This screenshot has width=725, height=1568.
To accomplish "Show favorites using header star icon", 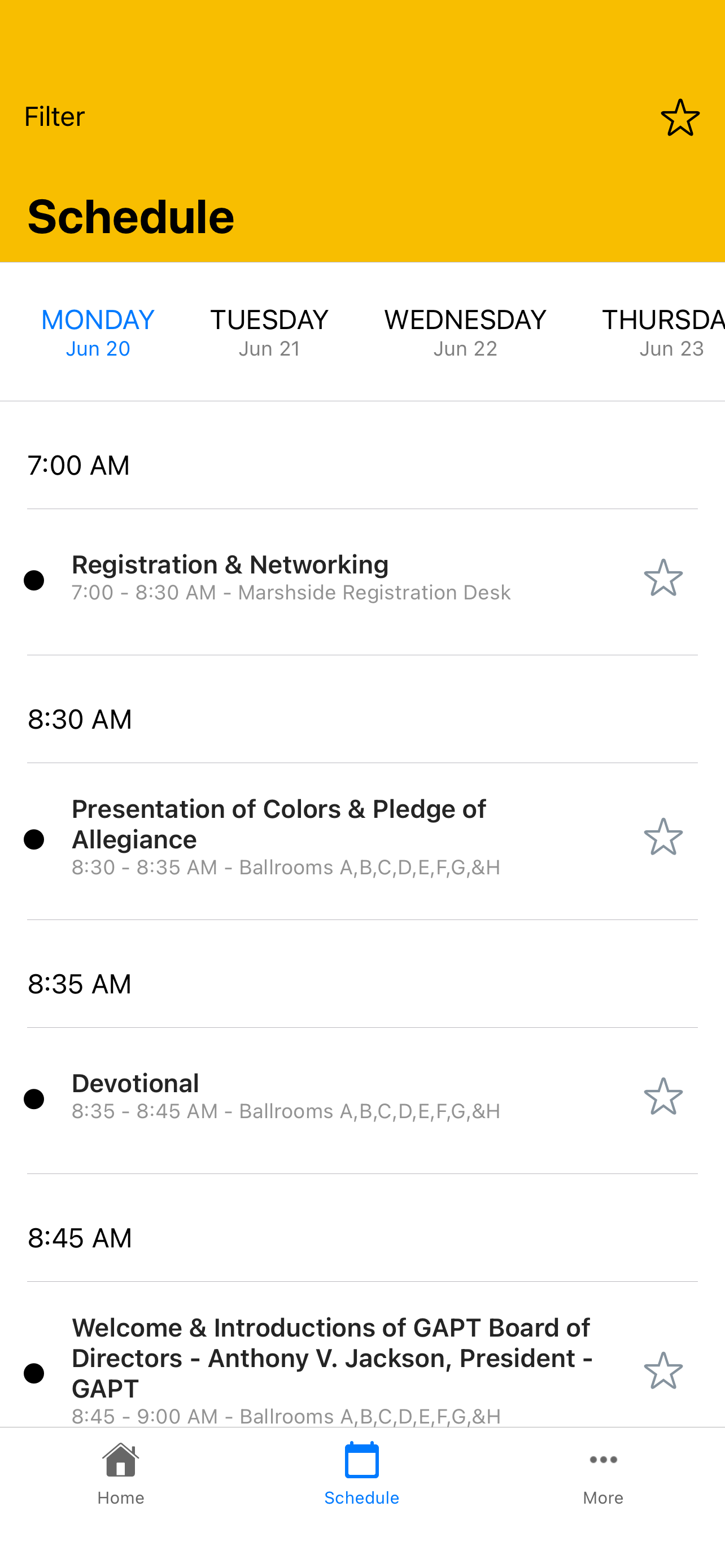I will (x=680, y=117).
